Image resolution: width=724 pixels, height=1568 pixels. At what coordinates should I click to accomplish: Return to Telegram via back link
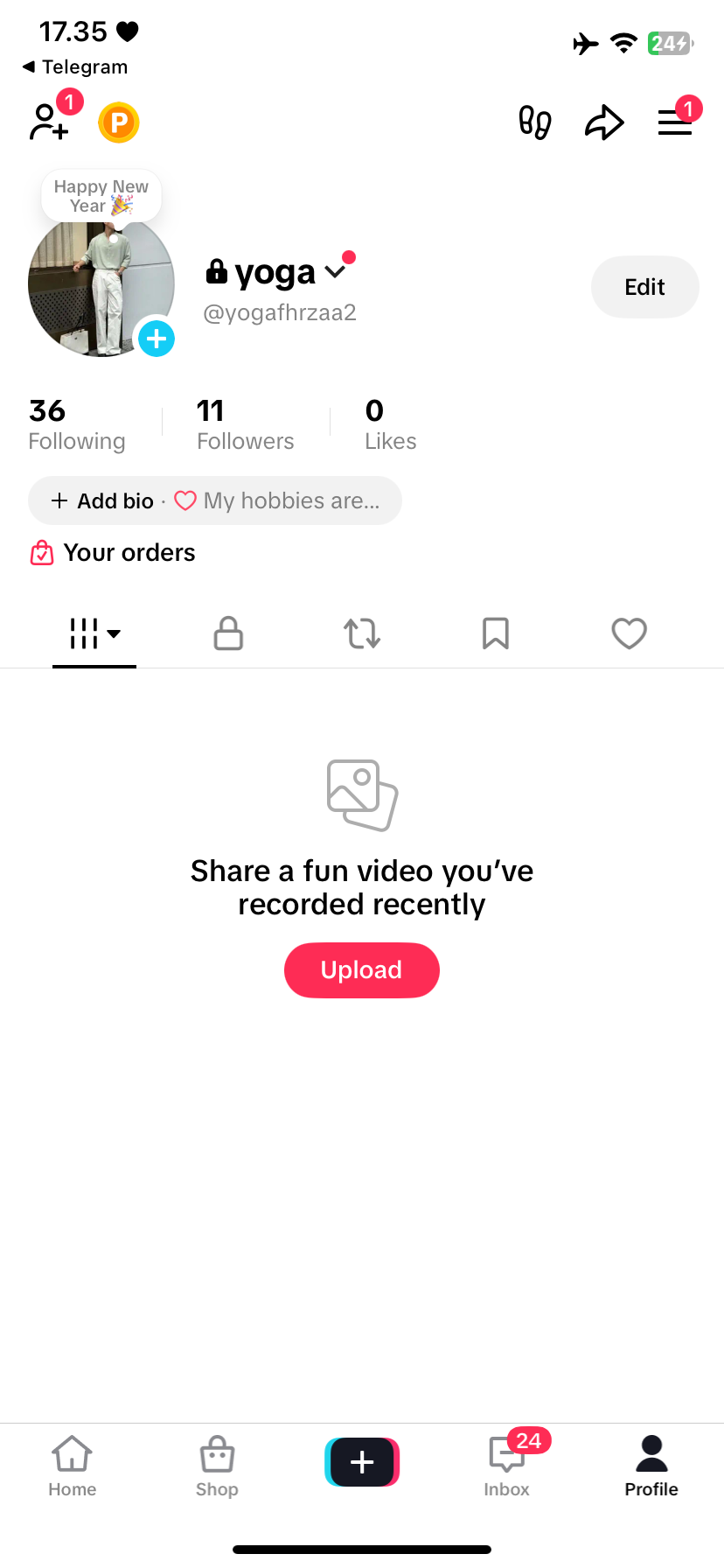[x=75, y=67]
